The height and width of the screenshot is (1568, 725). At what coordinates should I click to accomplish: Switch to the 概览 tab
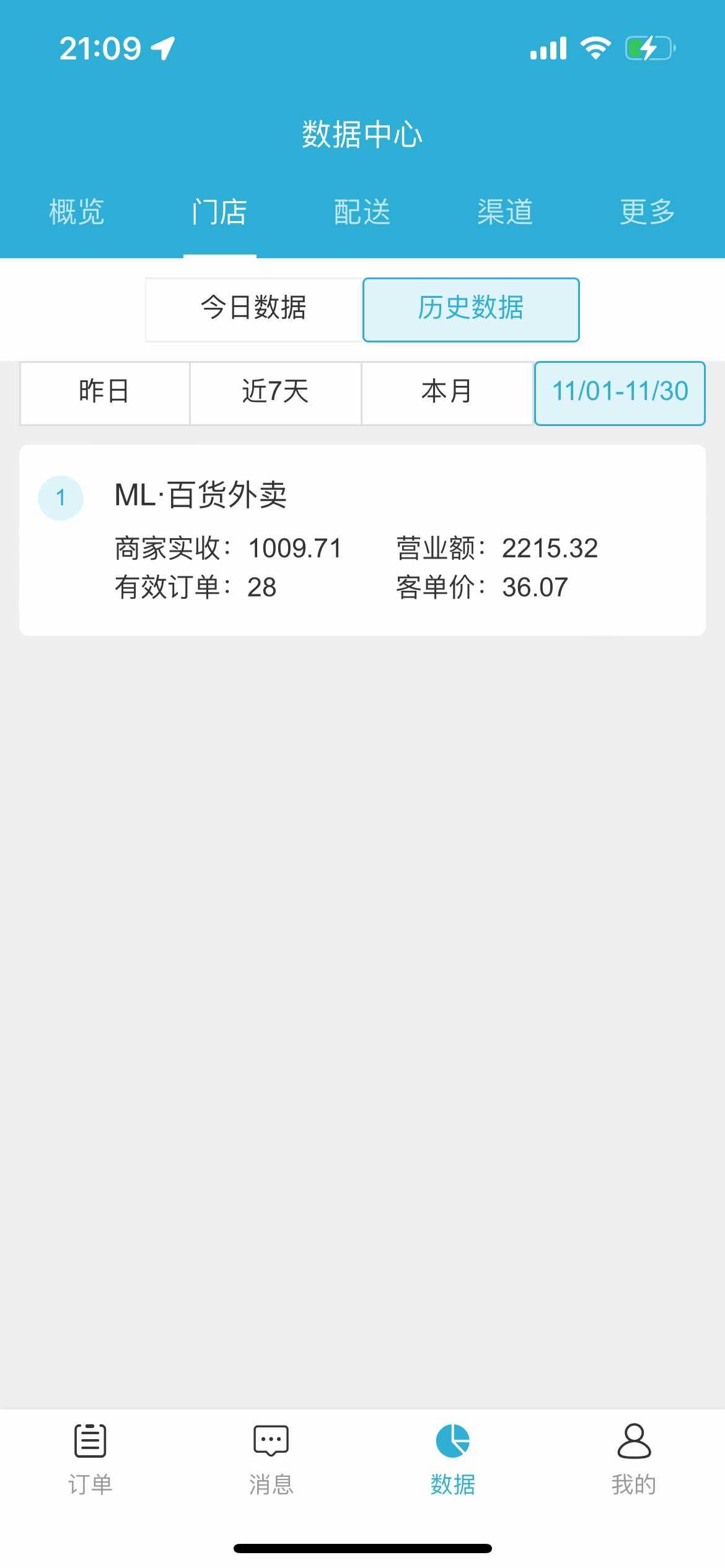[x=77, y=212]
